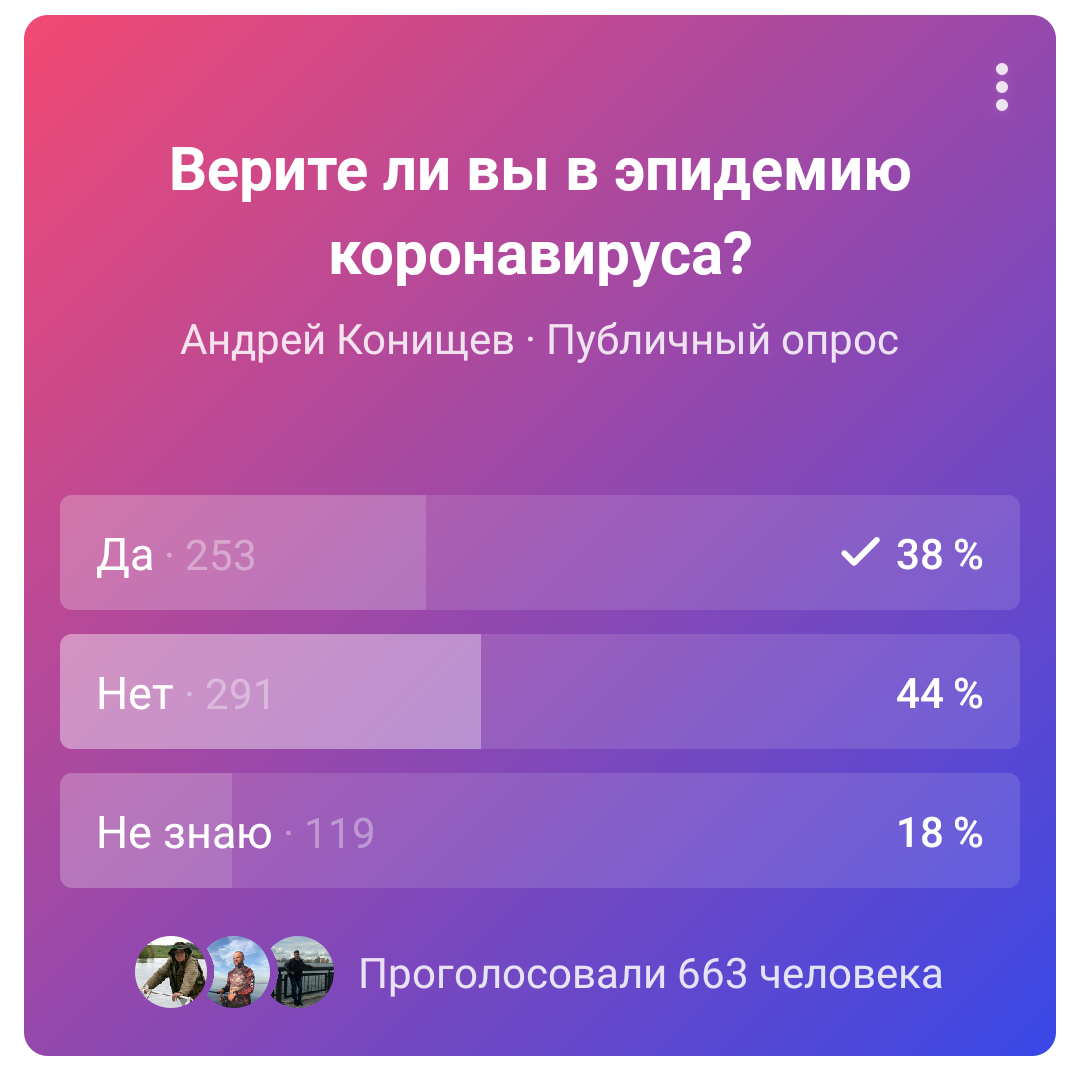Choose the «Нет» answer

point(539,692)
